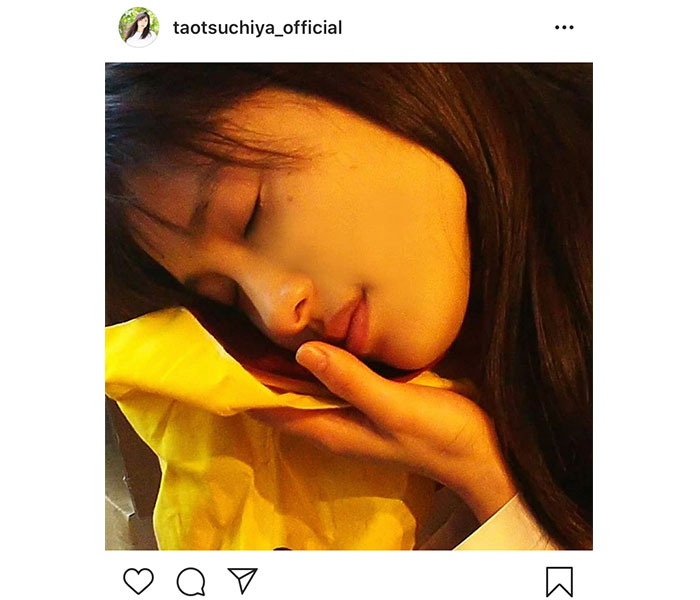Like this post with the heart icon

[138, 581]
